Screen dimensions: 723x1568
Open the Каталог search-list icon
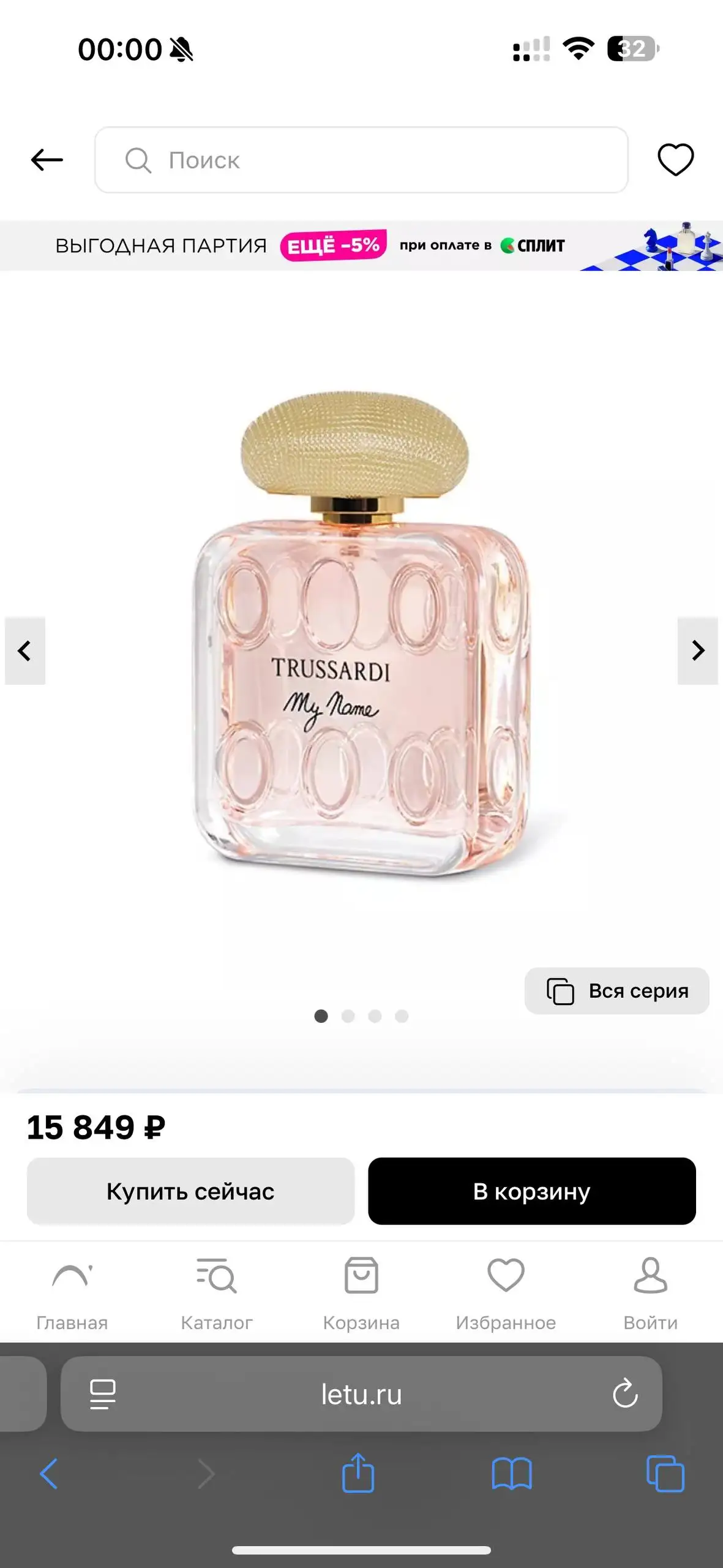tap(217, 1277)
